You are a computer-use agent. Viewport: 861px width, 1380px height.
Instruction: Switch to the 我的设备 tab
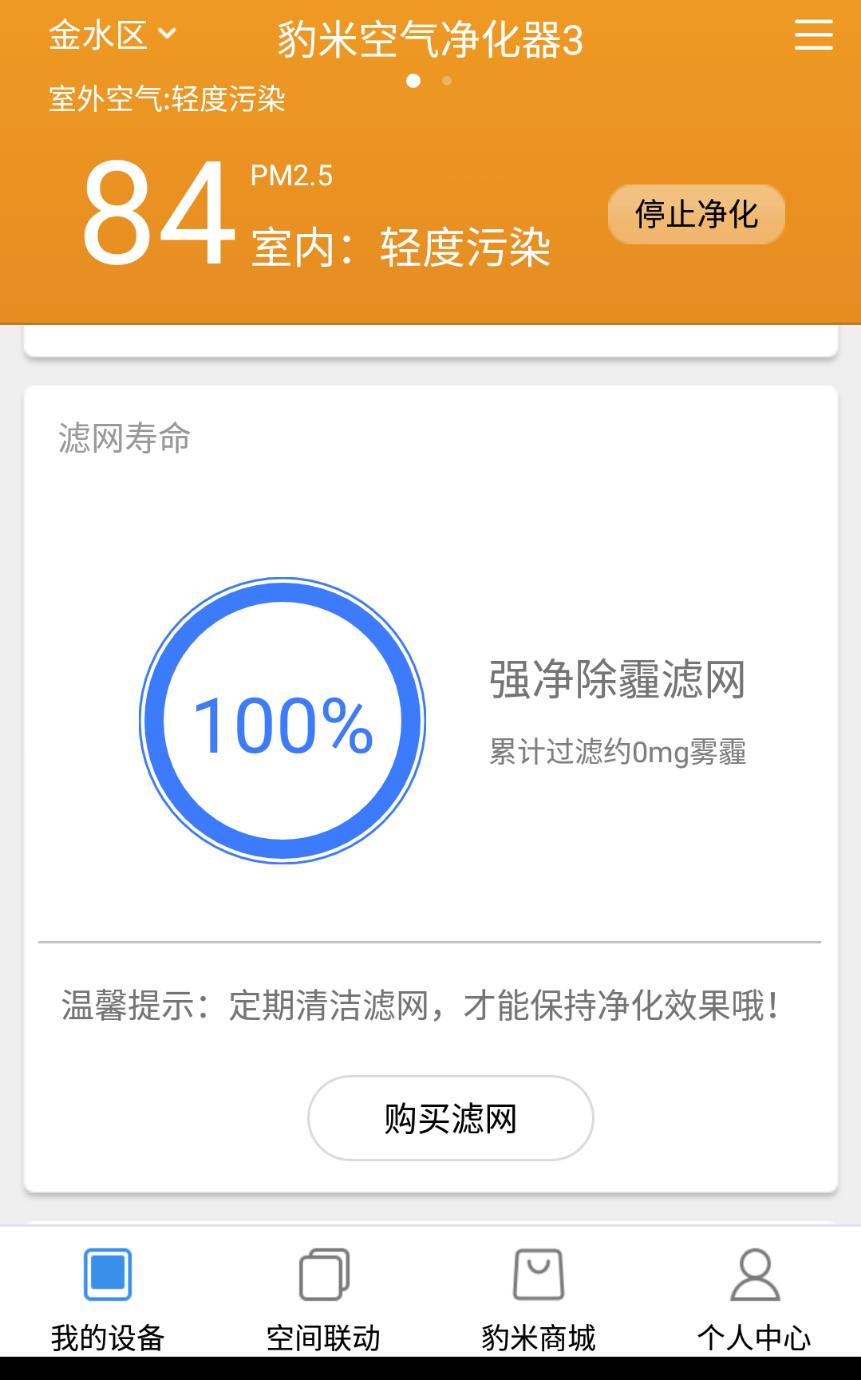tap(107, 1297)
